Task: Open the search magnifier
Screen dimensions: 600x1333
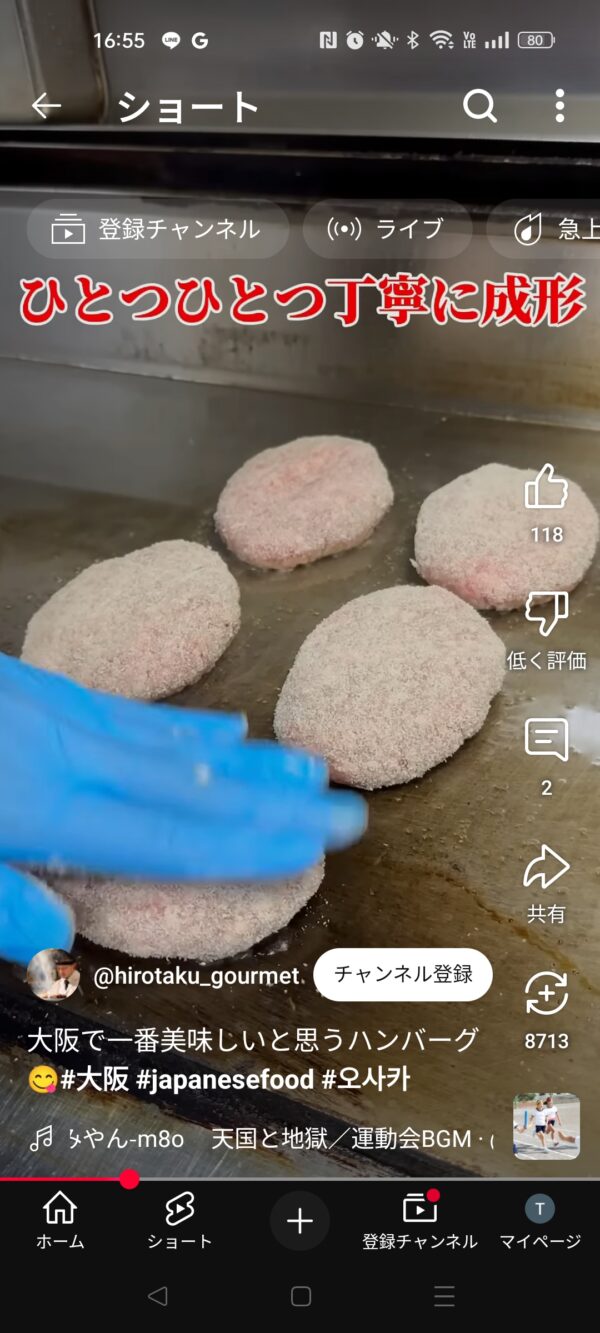Action: click(480, 106)
